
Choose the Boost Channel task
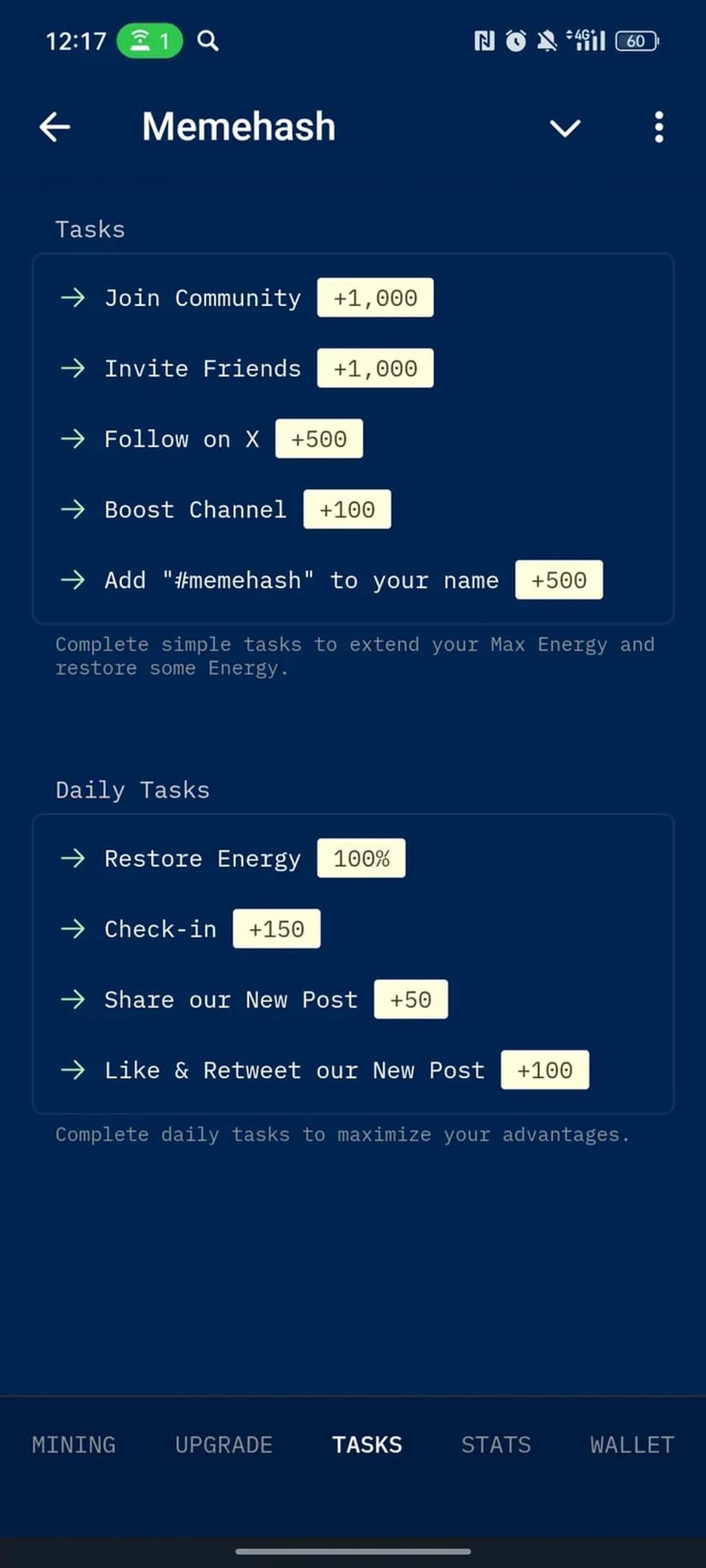click(194, 510)
